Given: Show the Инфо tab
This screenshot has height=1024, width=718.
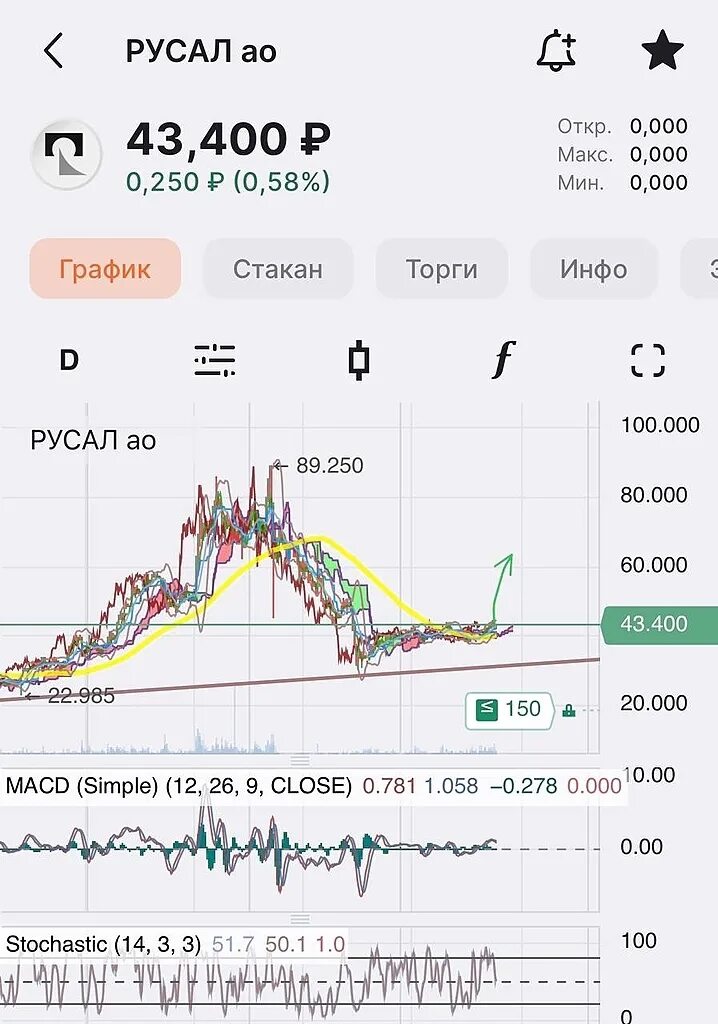Looking at the screenshot, I should point(593,269).
